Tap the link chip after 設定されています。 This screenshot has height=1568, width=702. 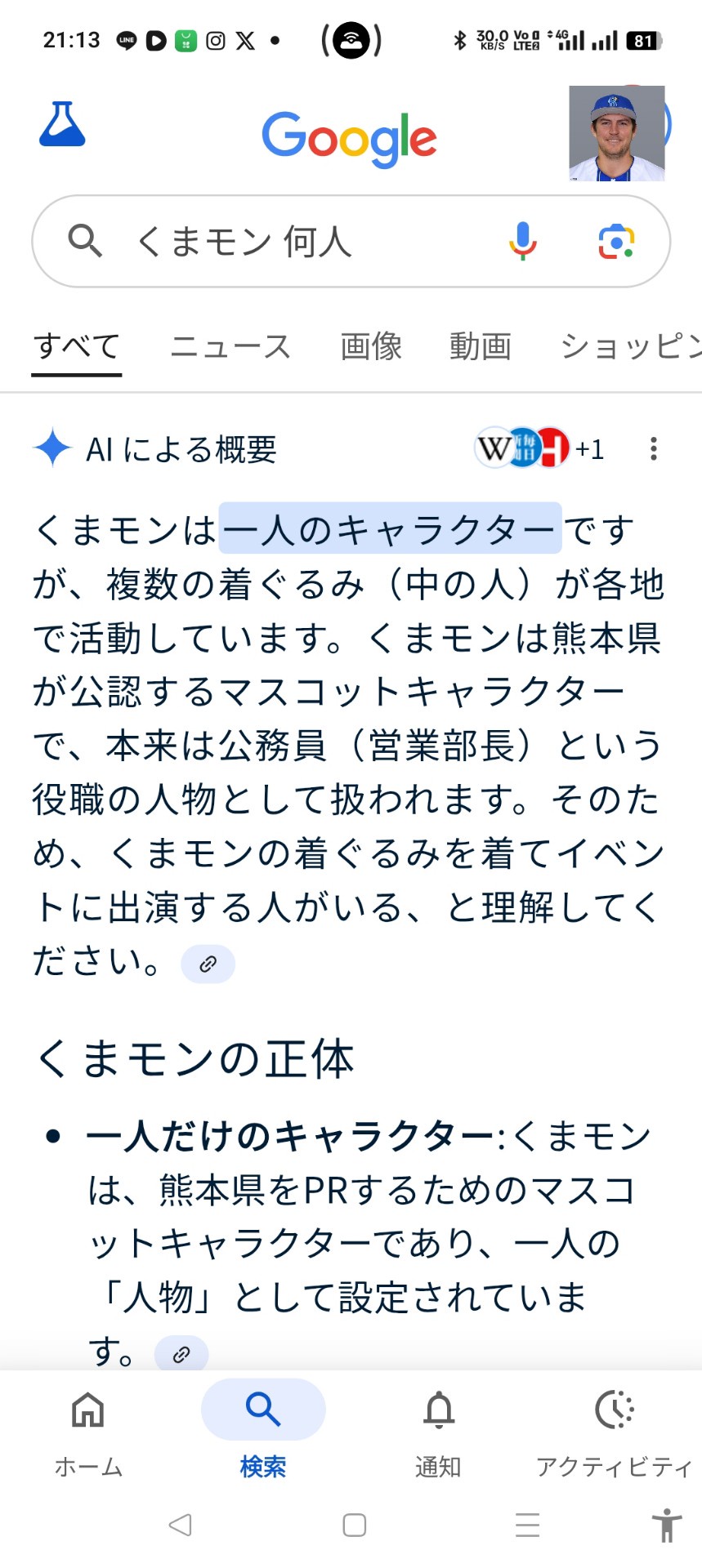pyautogui.click(x=181, y=1355)
